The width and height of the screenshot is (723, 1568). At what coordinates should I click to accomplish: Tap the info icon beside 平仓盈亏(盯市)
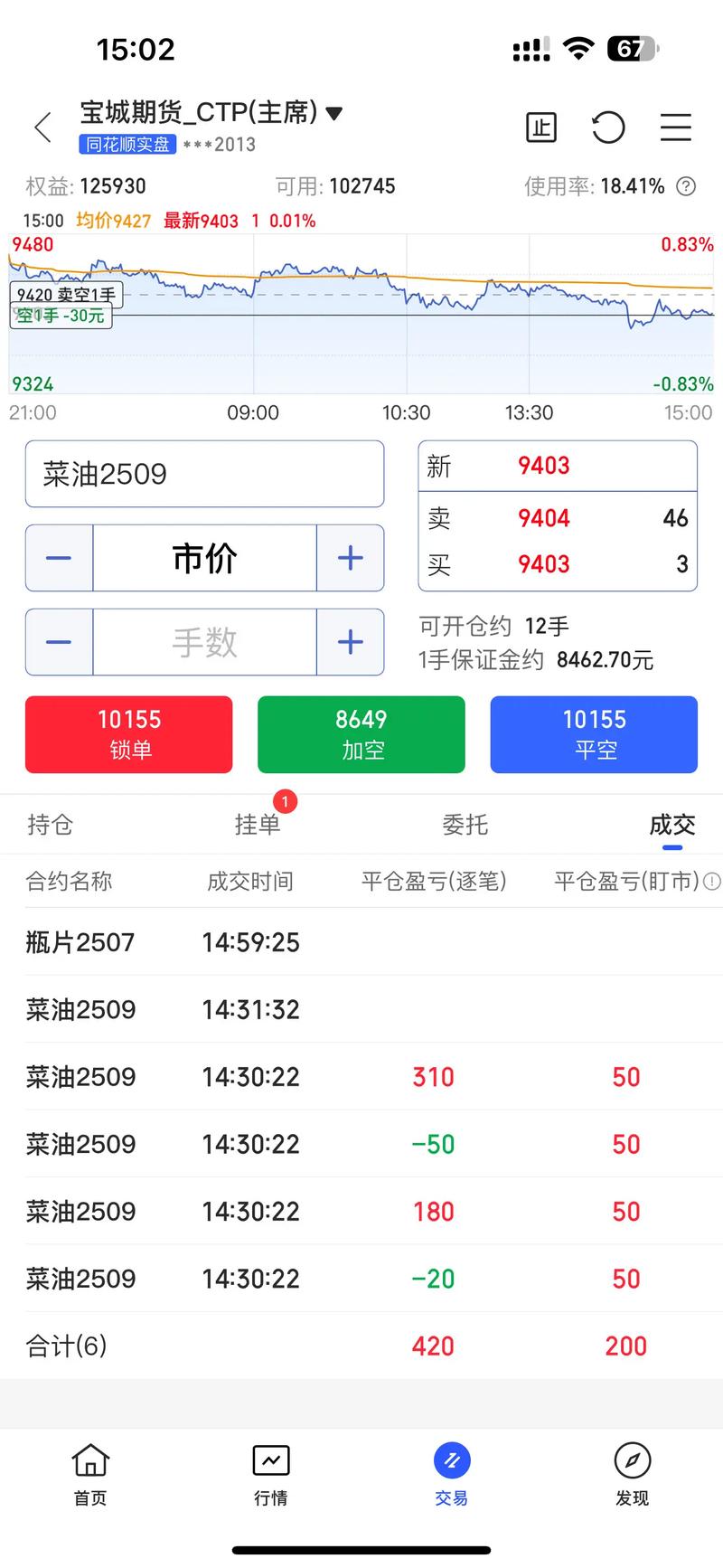coord(713,881)
